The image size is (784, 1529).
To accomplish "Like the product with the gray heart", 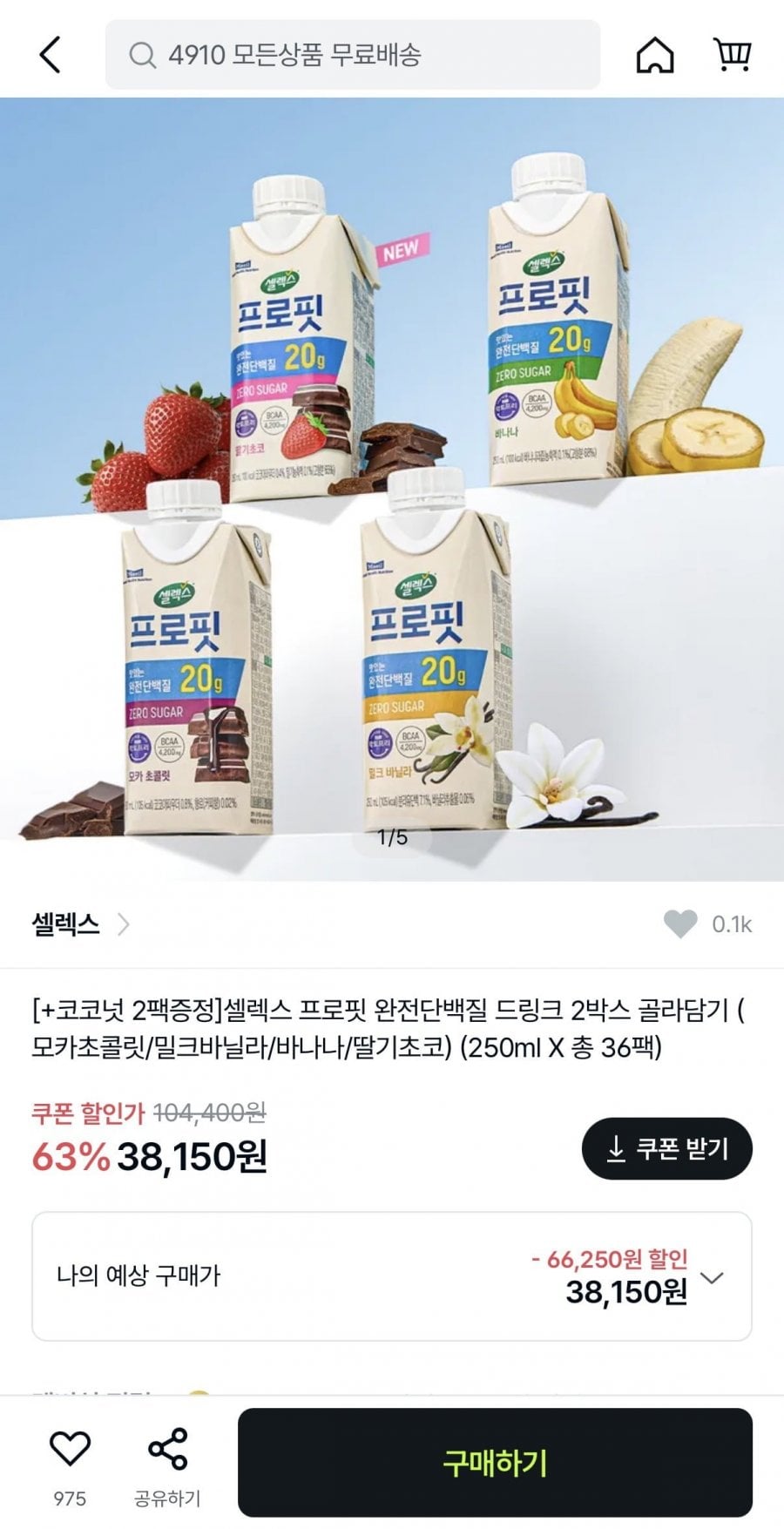I will 680,923.
